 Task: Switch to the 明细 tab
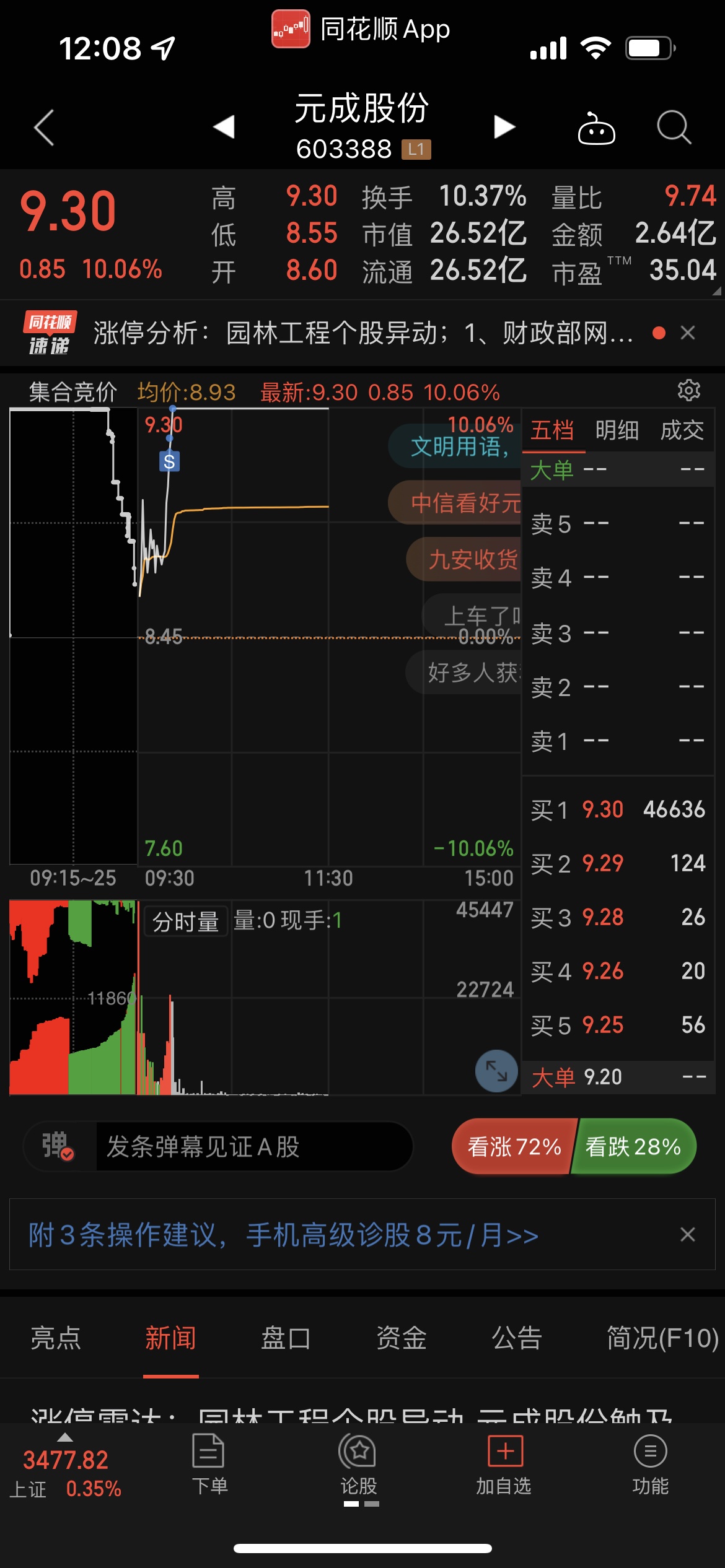617,430
